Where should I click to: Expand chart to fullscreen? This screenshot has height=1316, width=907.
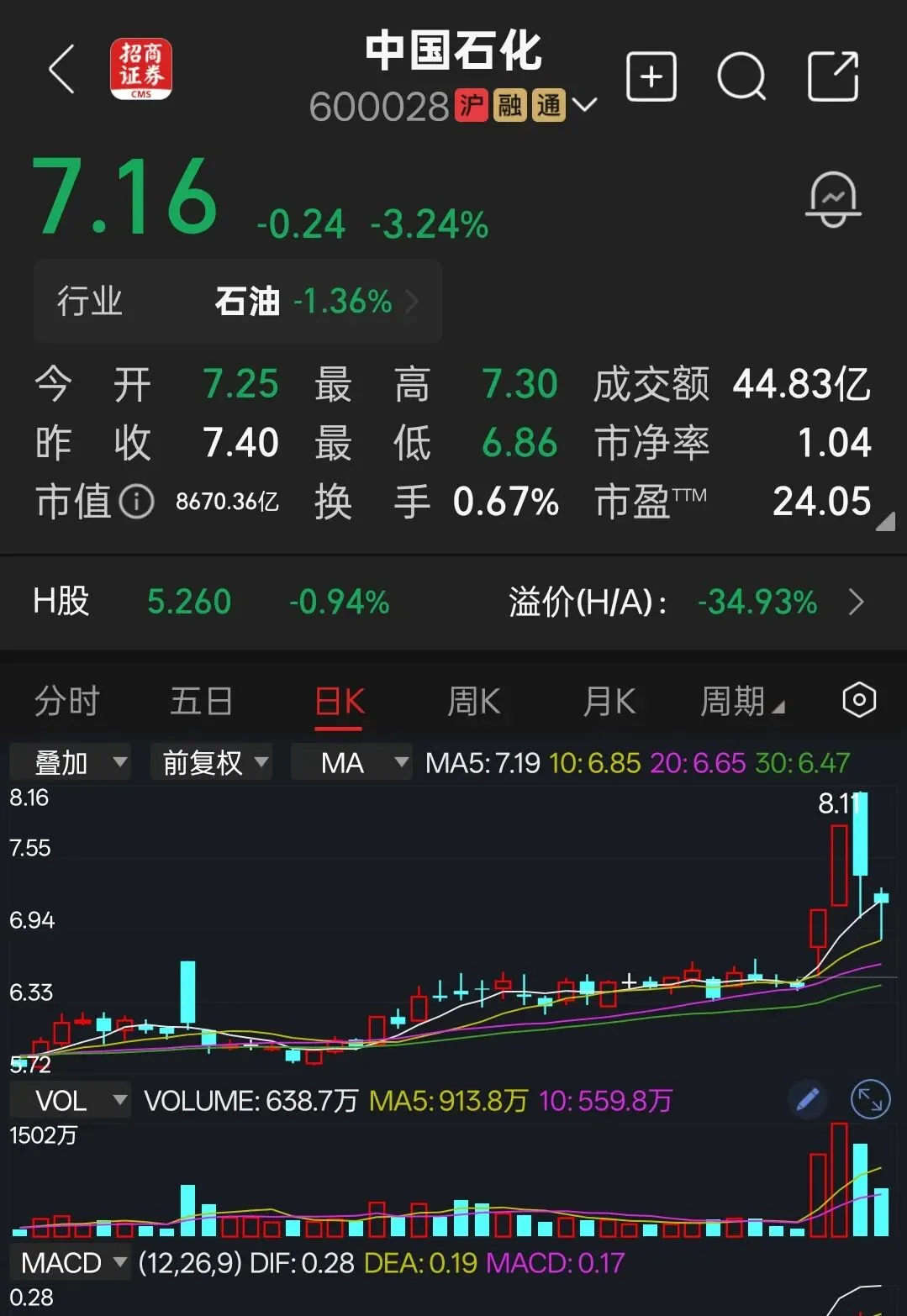870,1099
